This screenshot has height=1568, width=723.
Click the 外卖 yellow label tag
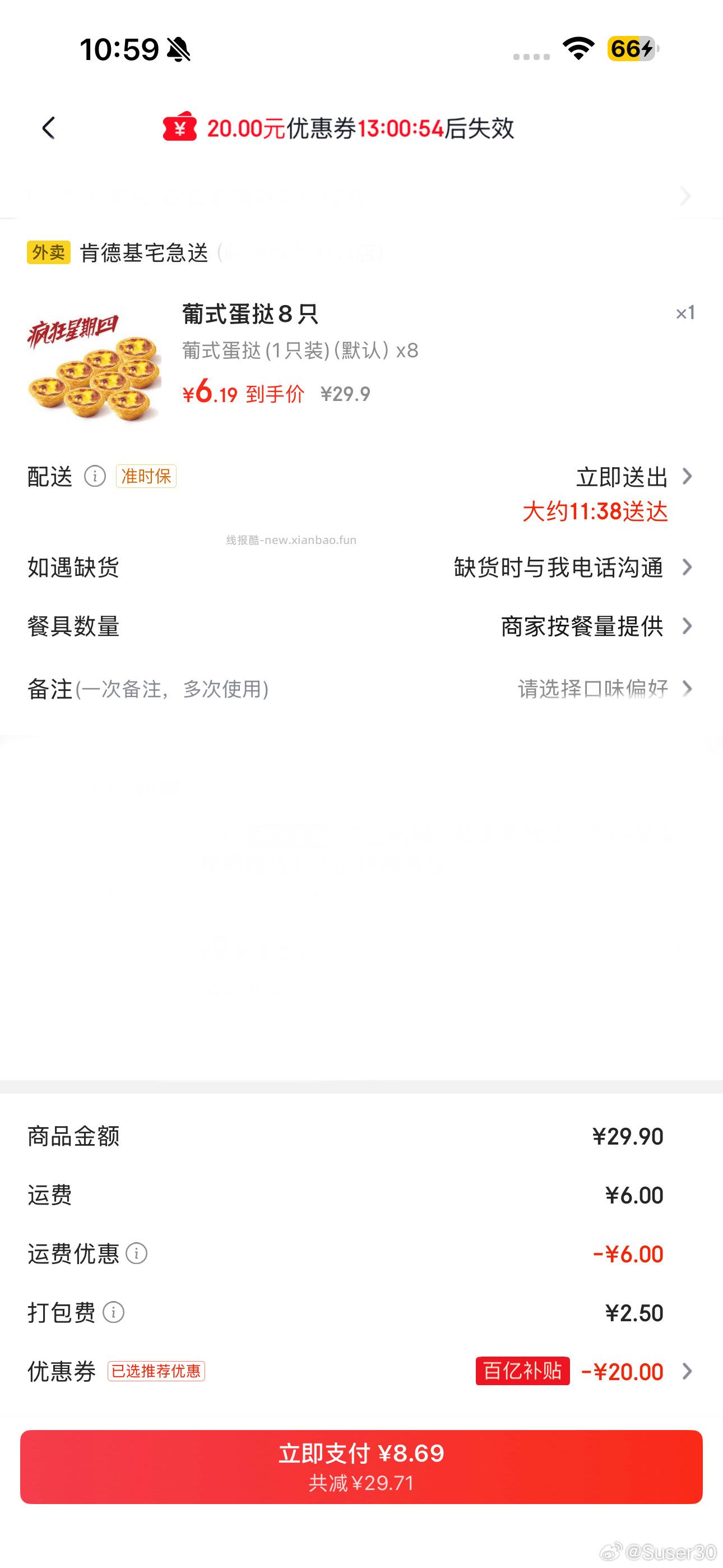[x=48, y=253]
